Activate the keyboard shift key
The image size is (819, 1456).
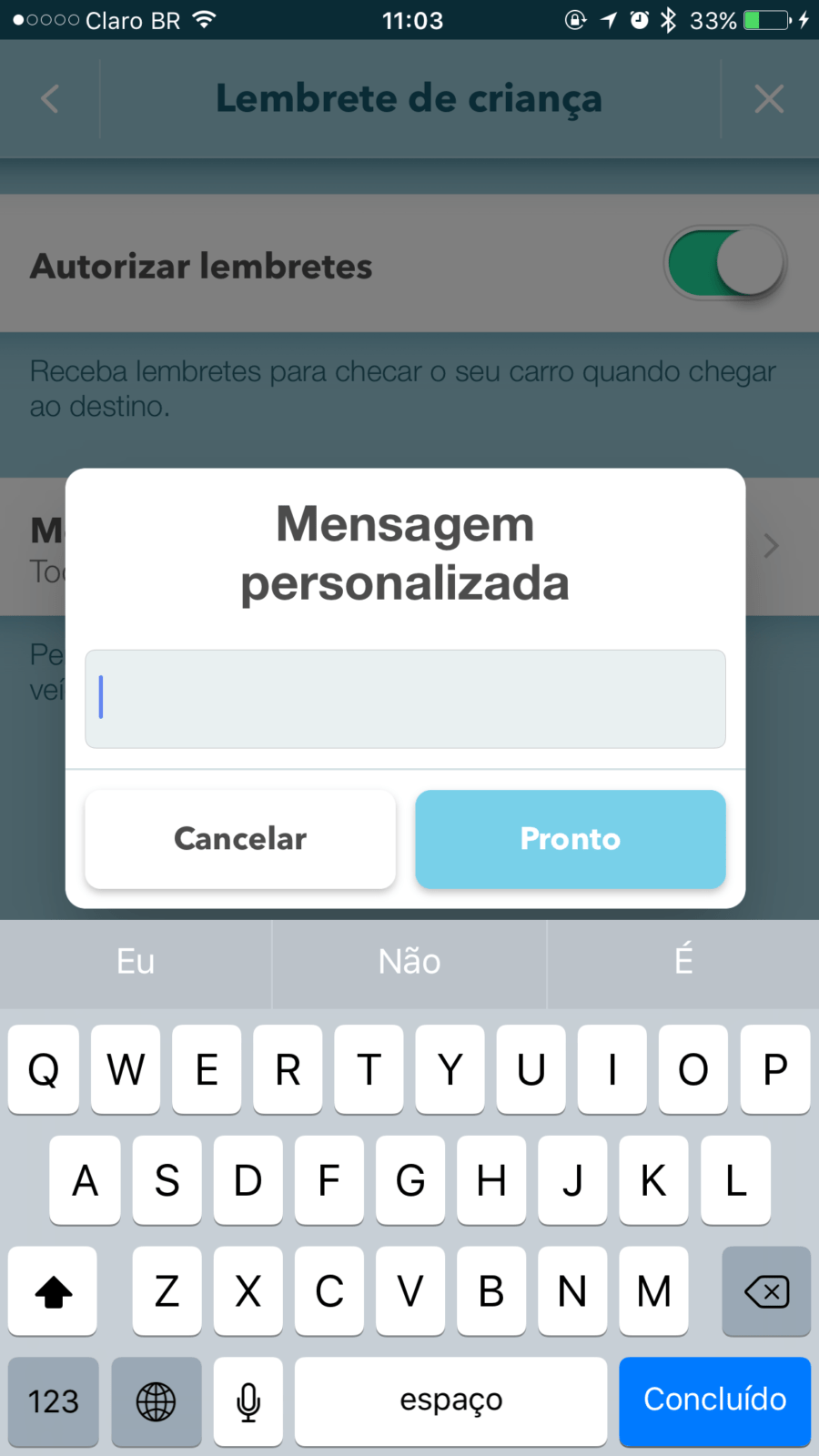(53, 1291)
